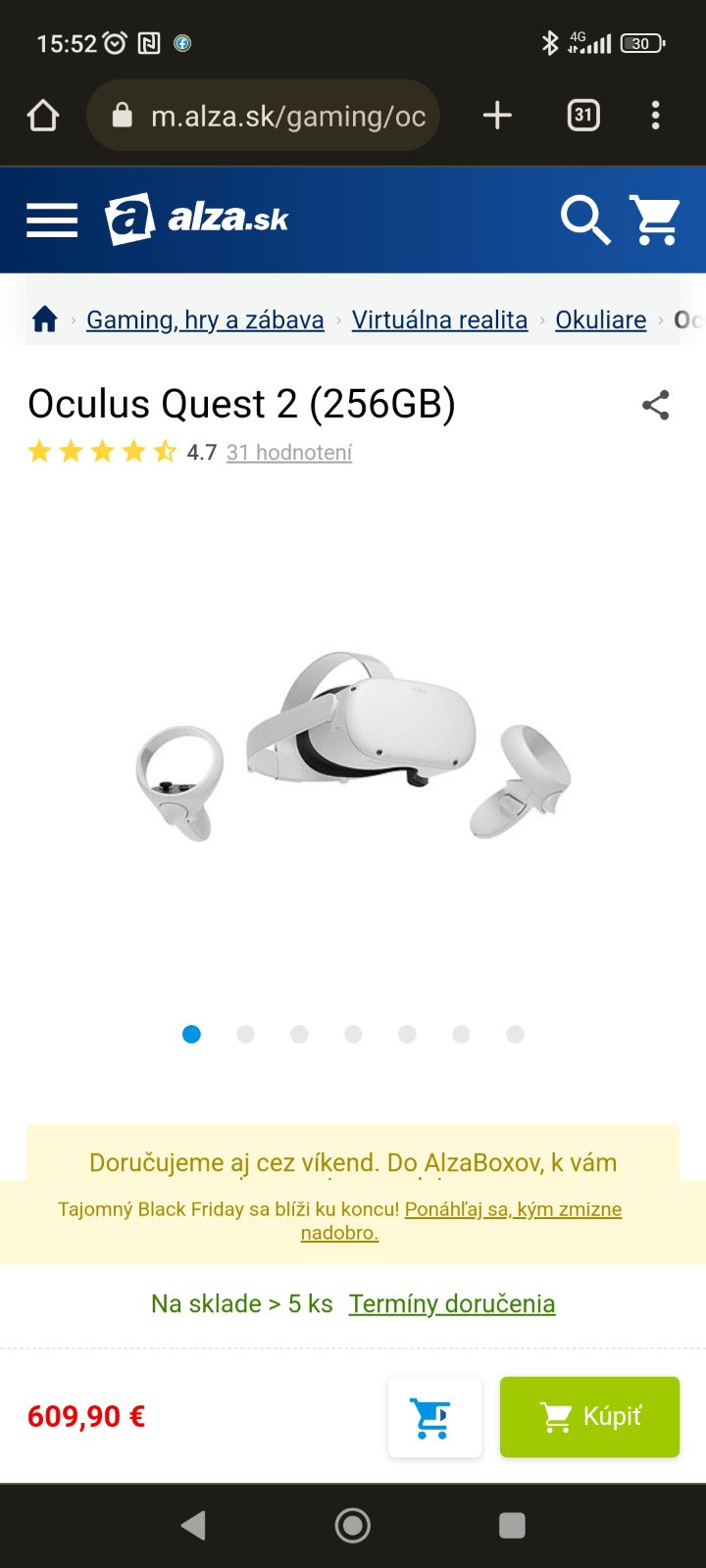This screenshot has height=1568, width=706.
Task: Open Ponáhľaj sa Black Friday link
Action: point(513,1209)
